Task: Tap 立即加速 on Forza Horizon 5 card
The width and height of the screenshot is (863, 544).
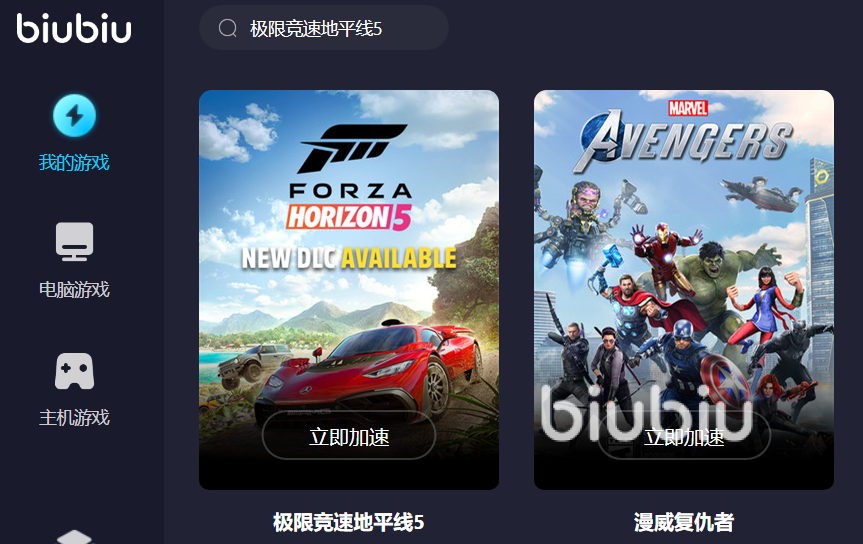Action: pyautogui.click(x=349, y=437)
